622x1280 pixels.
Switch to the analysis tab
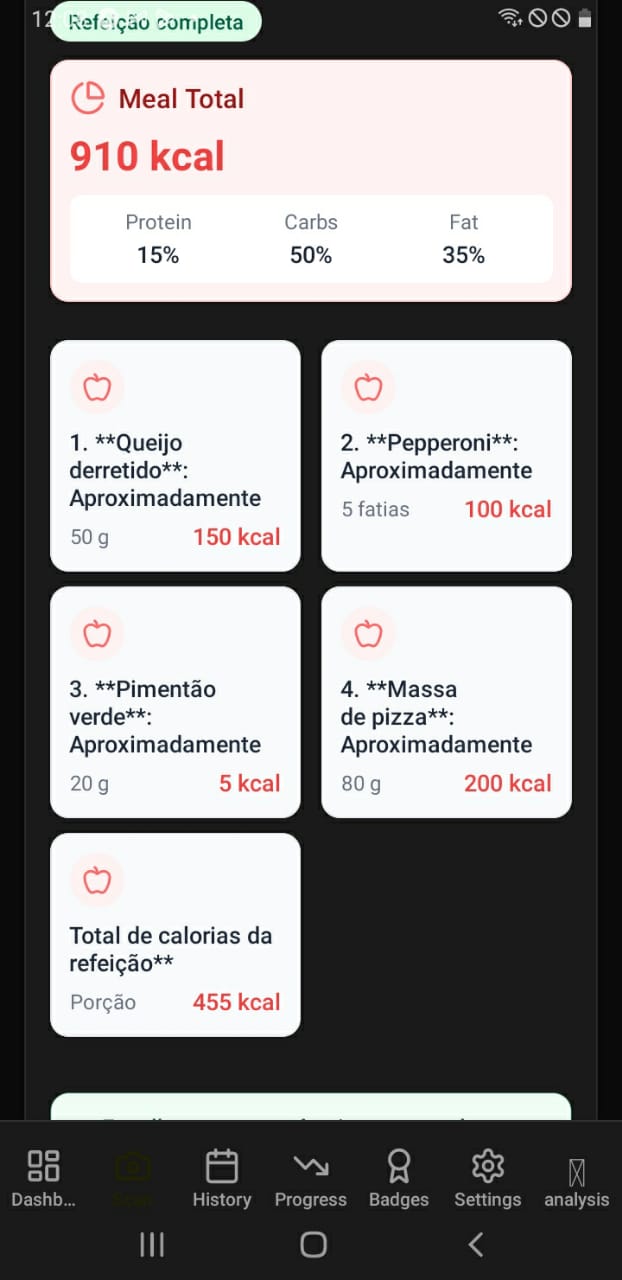[576, 1180]
